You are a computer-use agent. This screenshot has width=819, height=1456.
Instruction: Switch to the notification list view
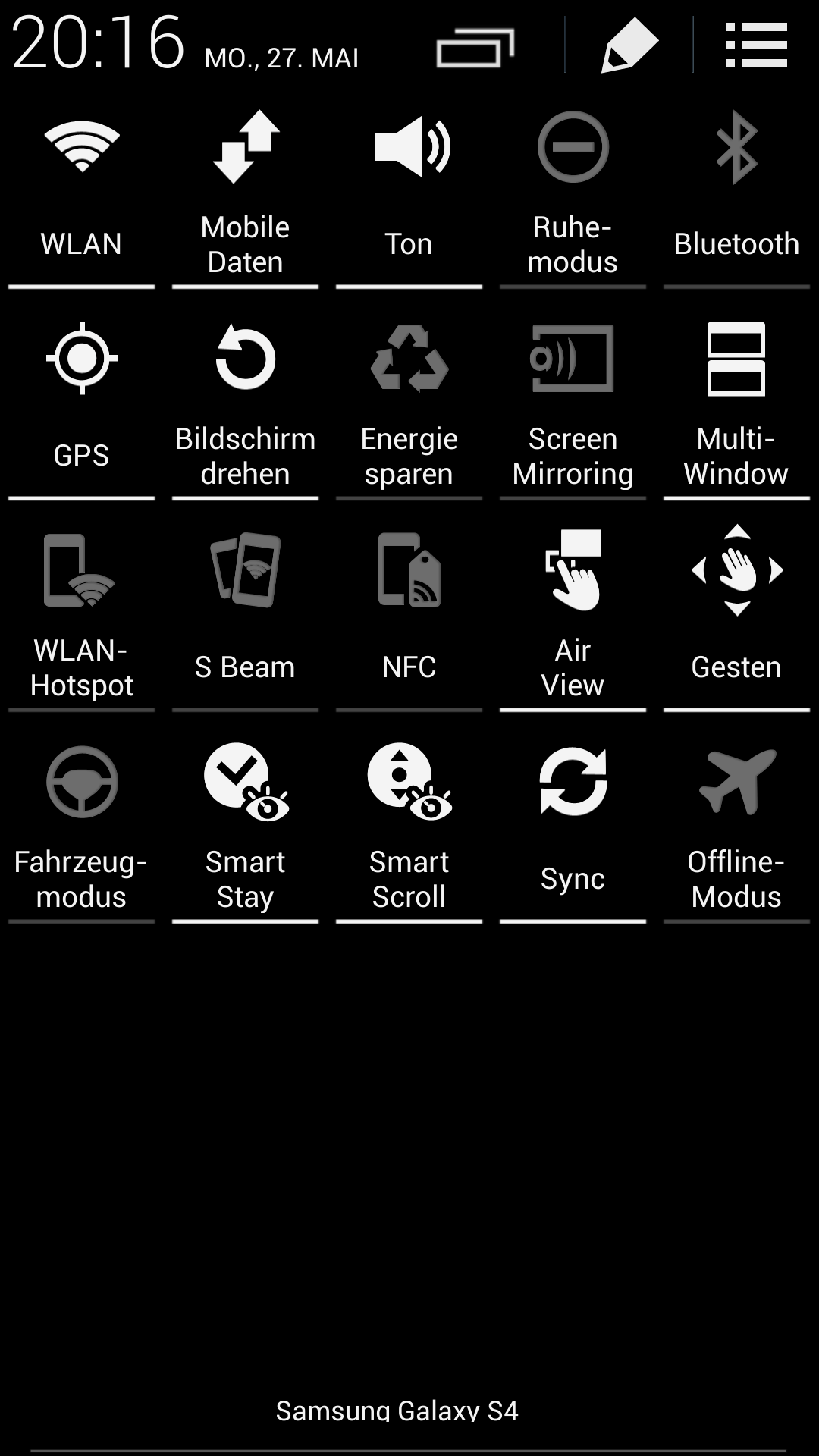pos(756,45)
